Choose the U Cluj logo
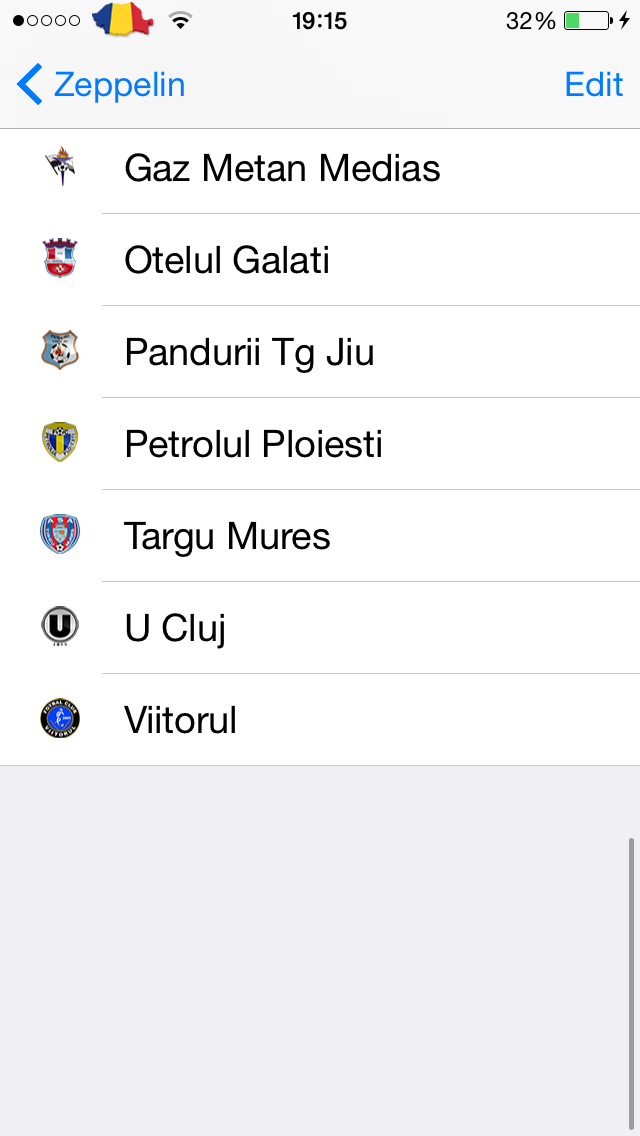This screenshot has height=1136, width=640. 60,627
